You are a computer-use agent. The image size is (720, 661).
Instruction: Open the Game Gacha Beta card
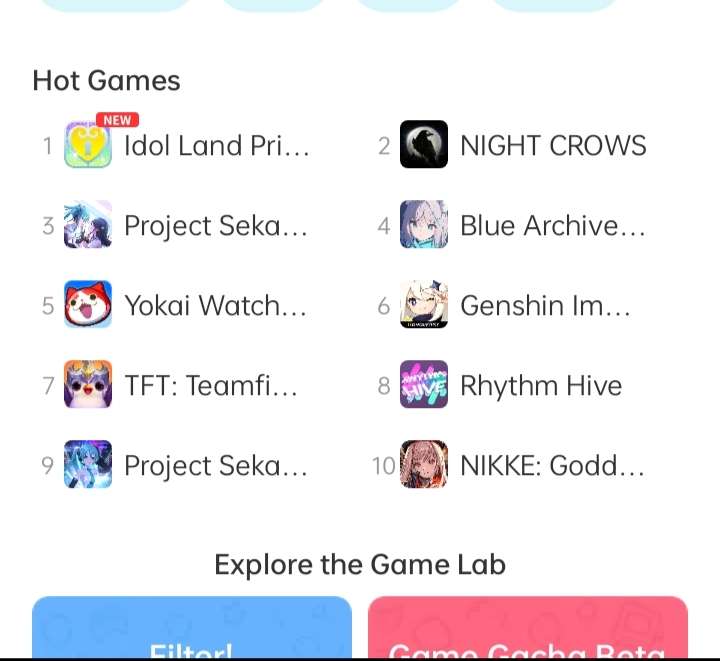pyautogui.click(x=528, y=630)
